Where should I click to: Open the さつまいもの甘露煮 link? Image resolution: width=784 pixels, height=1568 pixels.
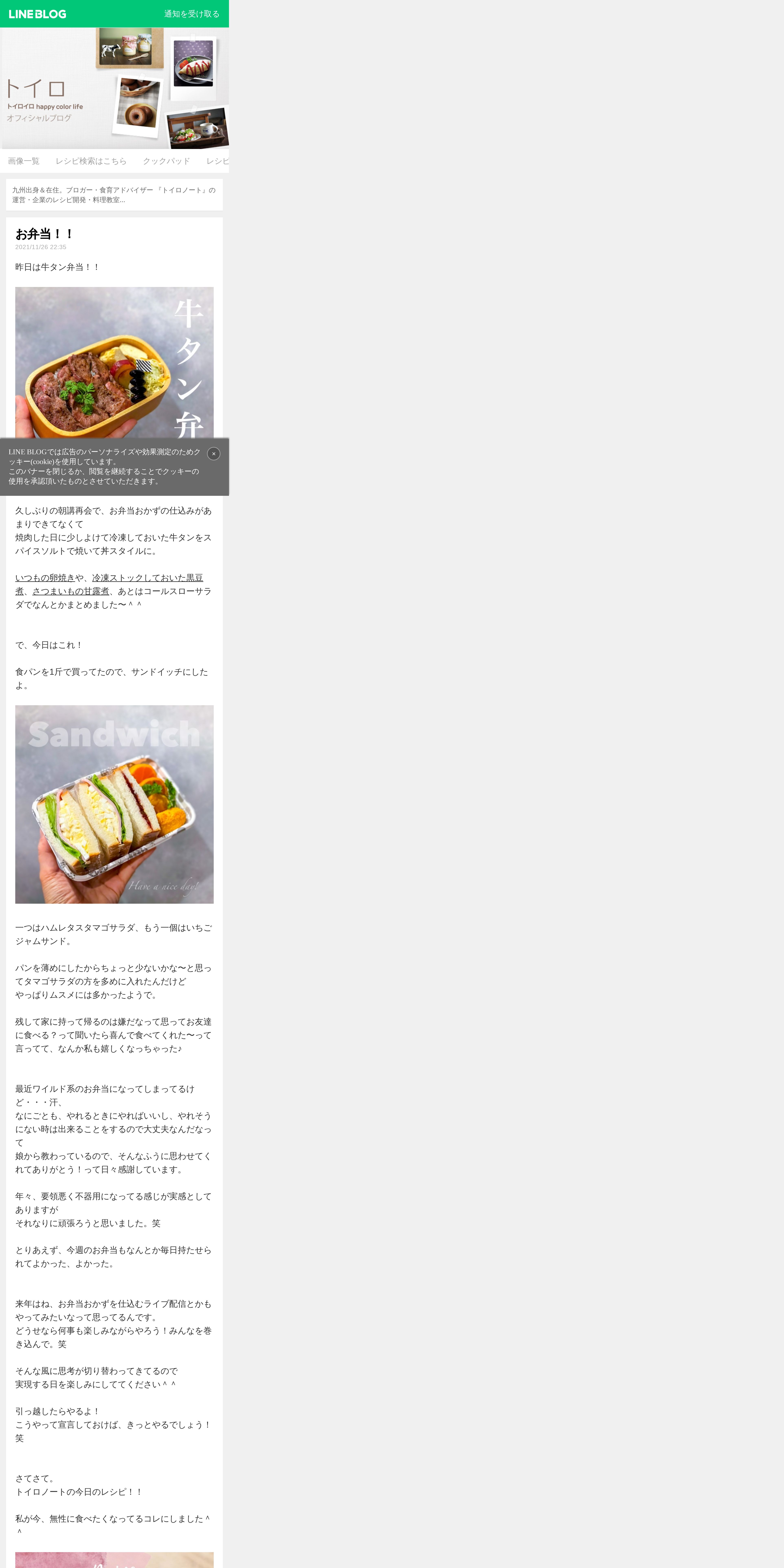click(71, 591)
